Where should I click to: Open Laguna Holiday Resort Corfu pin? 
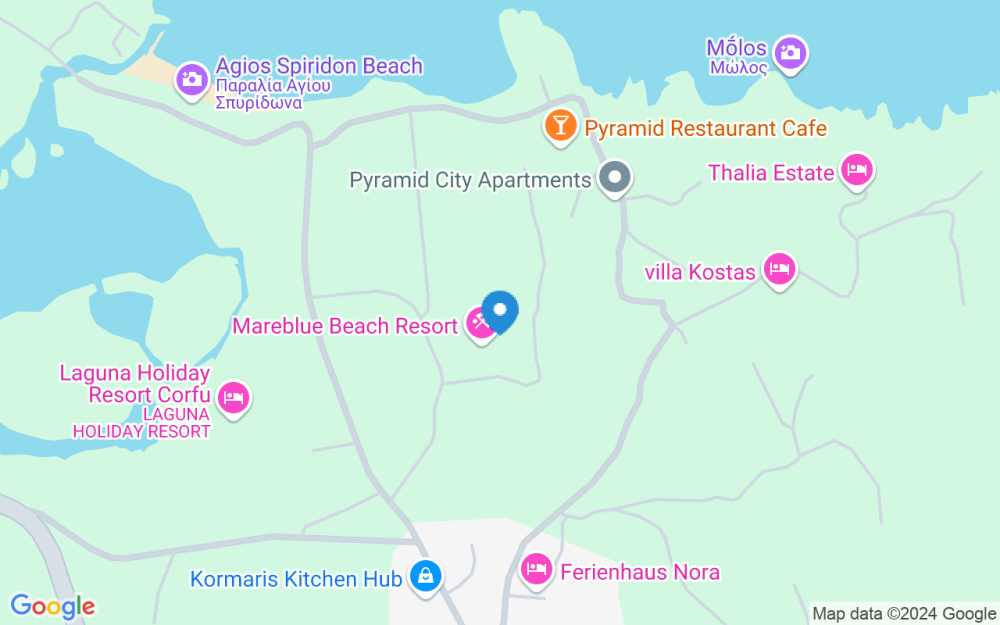click(233, 397)
